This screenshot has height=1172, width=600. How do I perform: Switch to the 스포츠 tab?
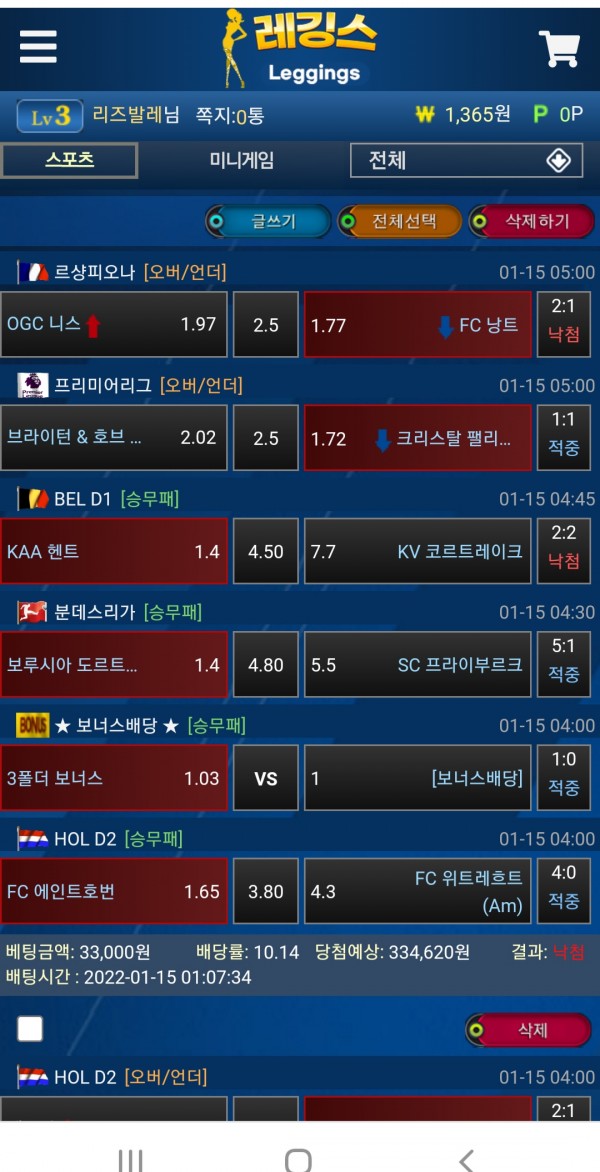69,160
